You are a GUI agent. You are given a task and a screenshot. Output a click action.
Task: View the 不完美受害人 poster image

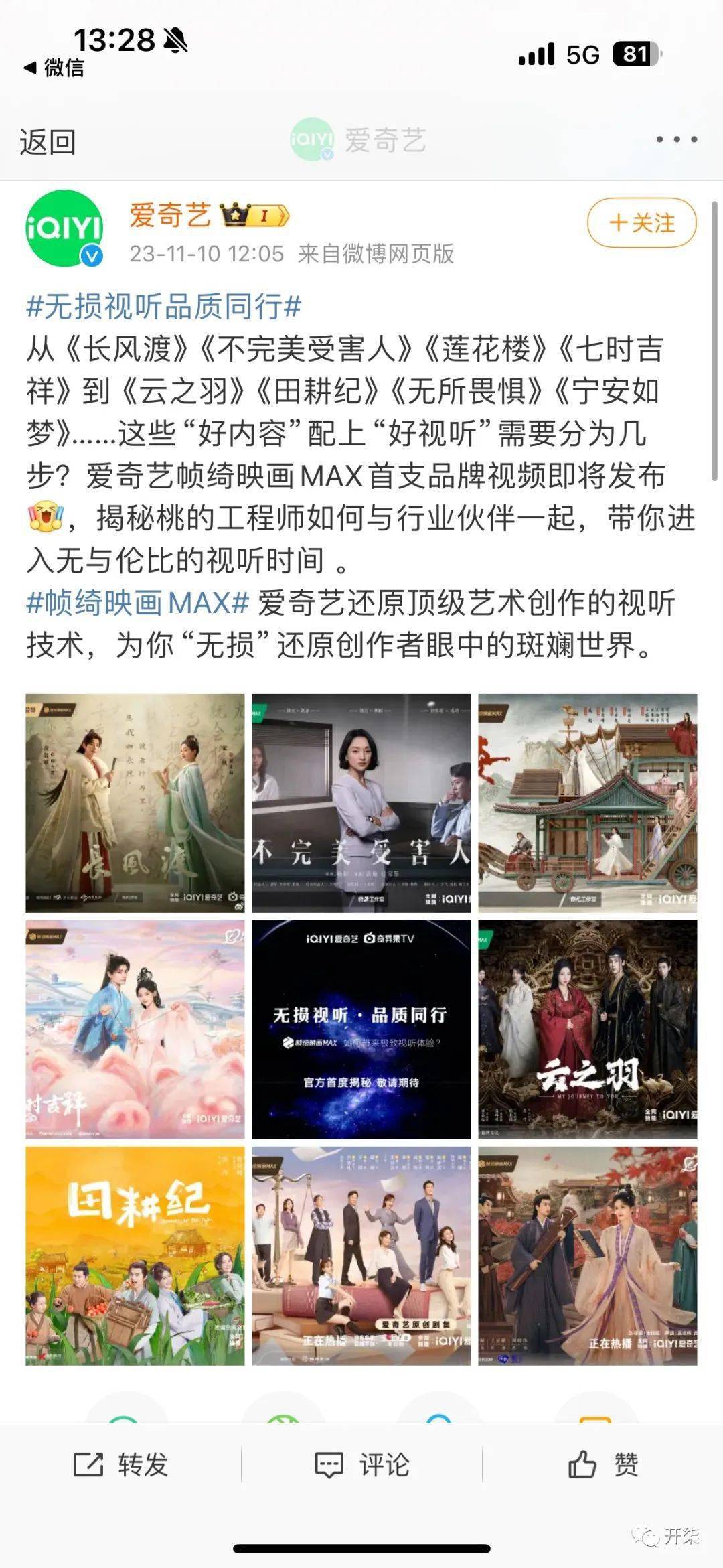click(361, 803)
